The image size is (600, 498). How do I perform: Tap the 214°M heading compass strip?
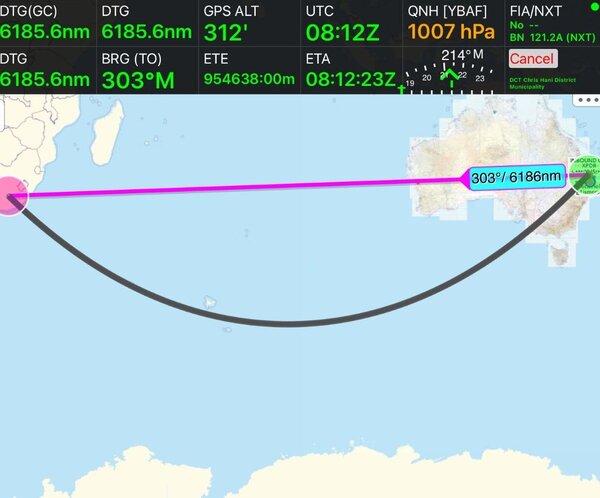[x=451, y=70]
